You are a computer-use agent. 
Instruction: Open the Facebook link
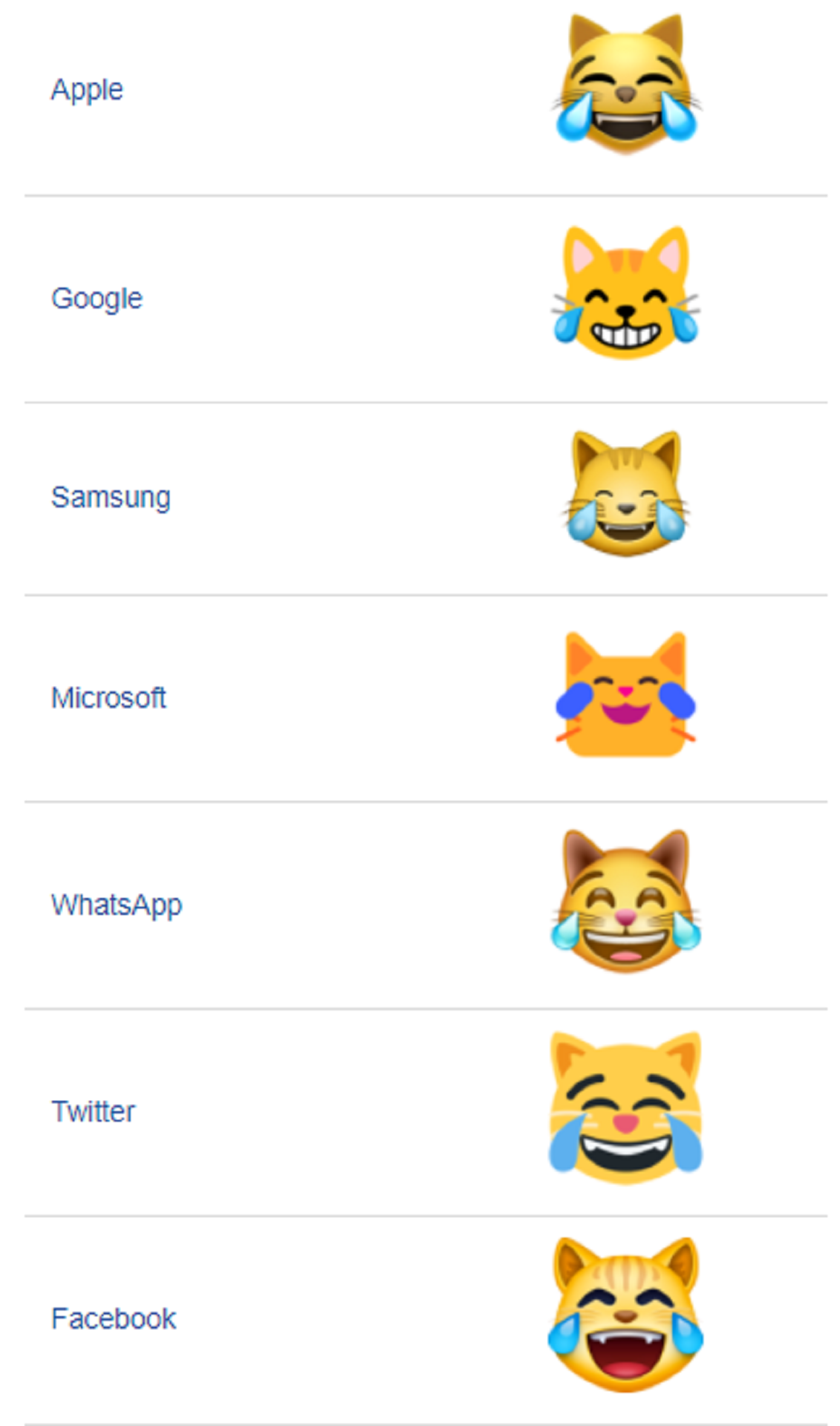click(x=114, y=1319)
